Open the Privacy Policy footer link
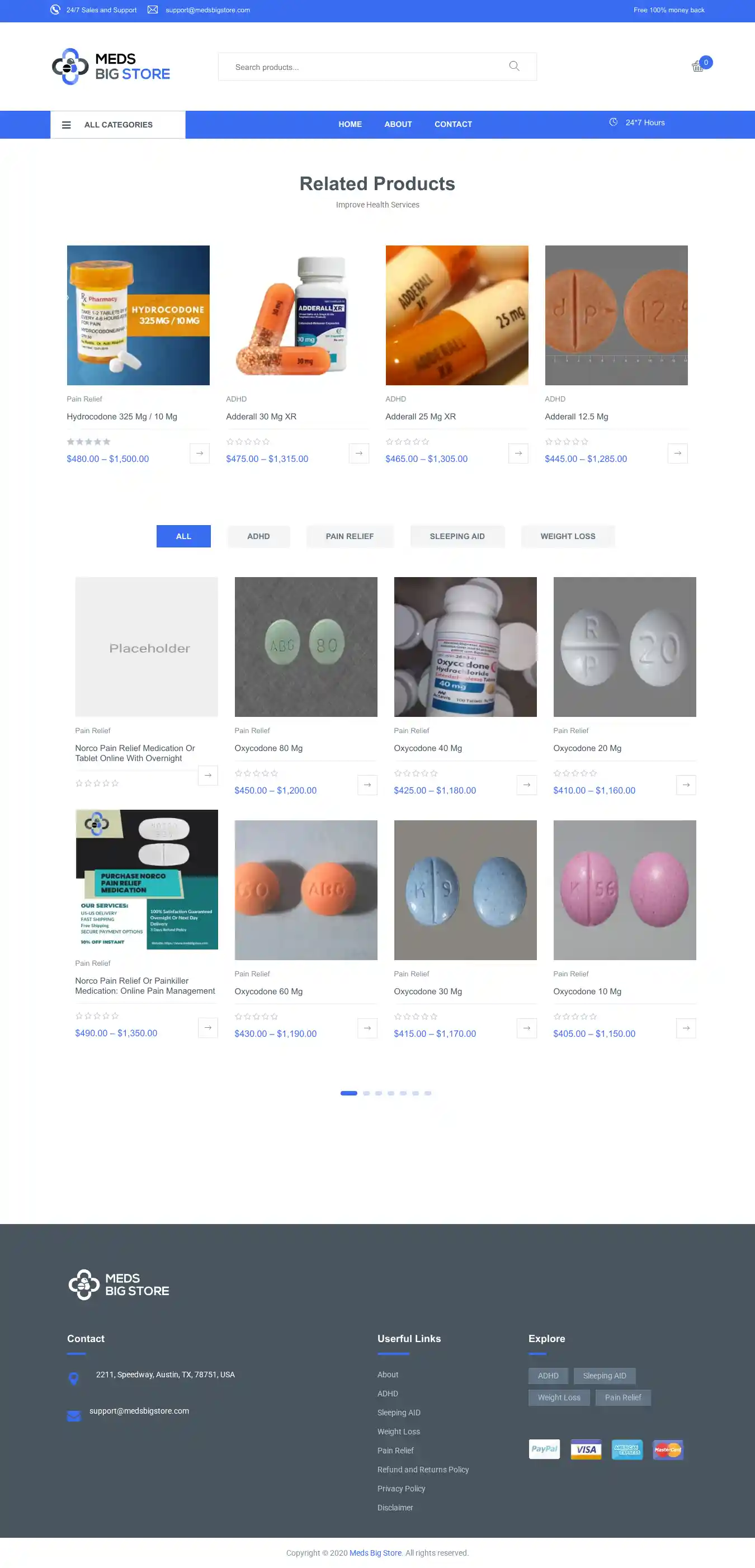 click(x=400, y=1488)
